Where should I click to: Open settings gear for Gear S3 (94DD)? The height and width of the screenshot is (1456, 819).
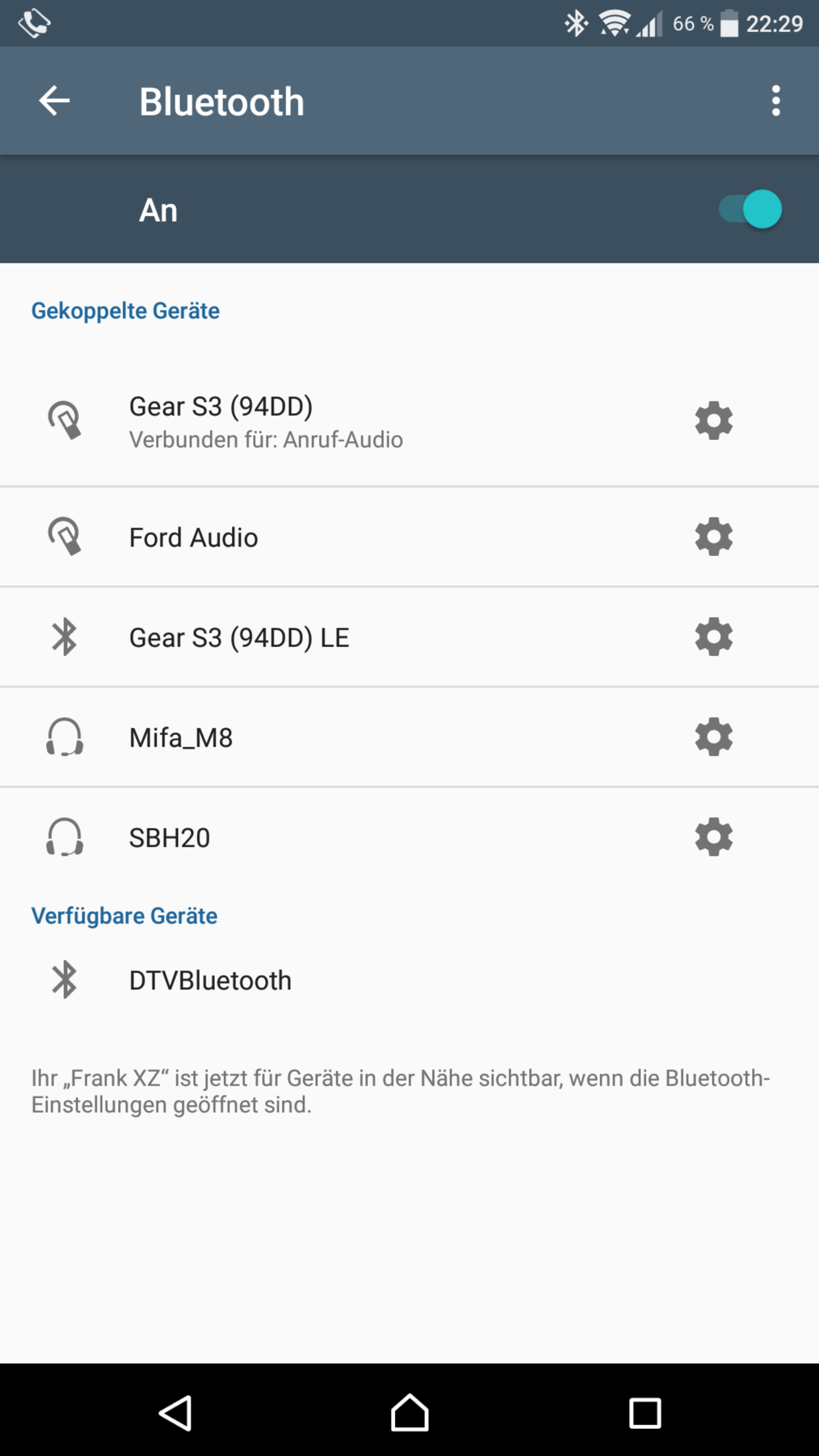tap(713, 421)
